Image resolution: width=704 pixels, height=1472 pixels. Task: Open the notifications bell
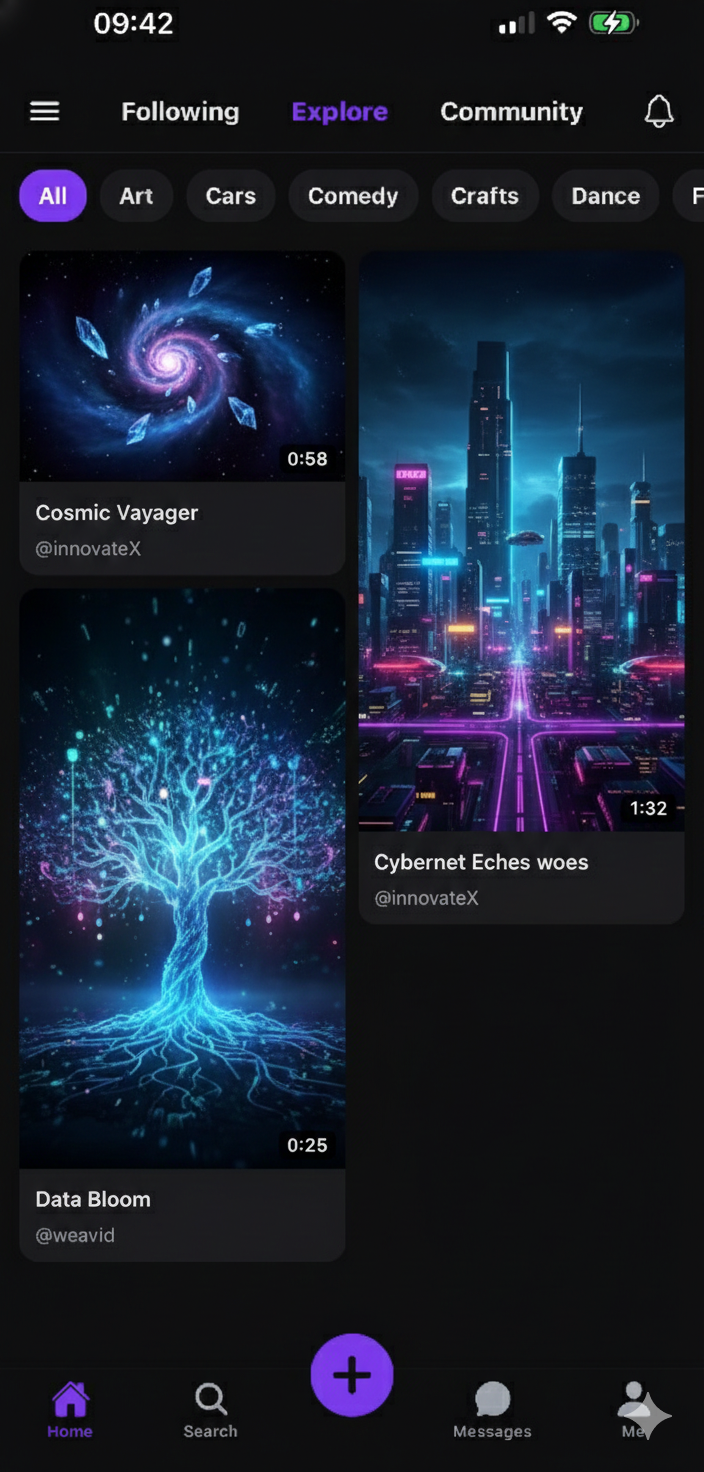658,111
